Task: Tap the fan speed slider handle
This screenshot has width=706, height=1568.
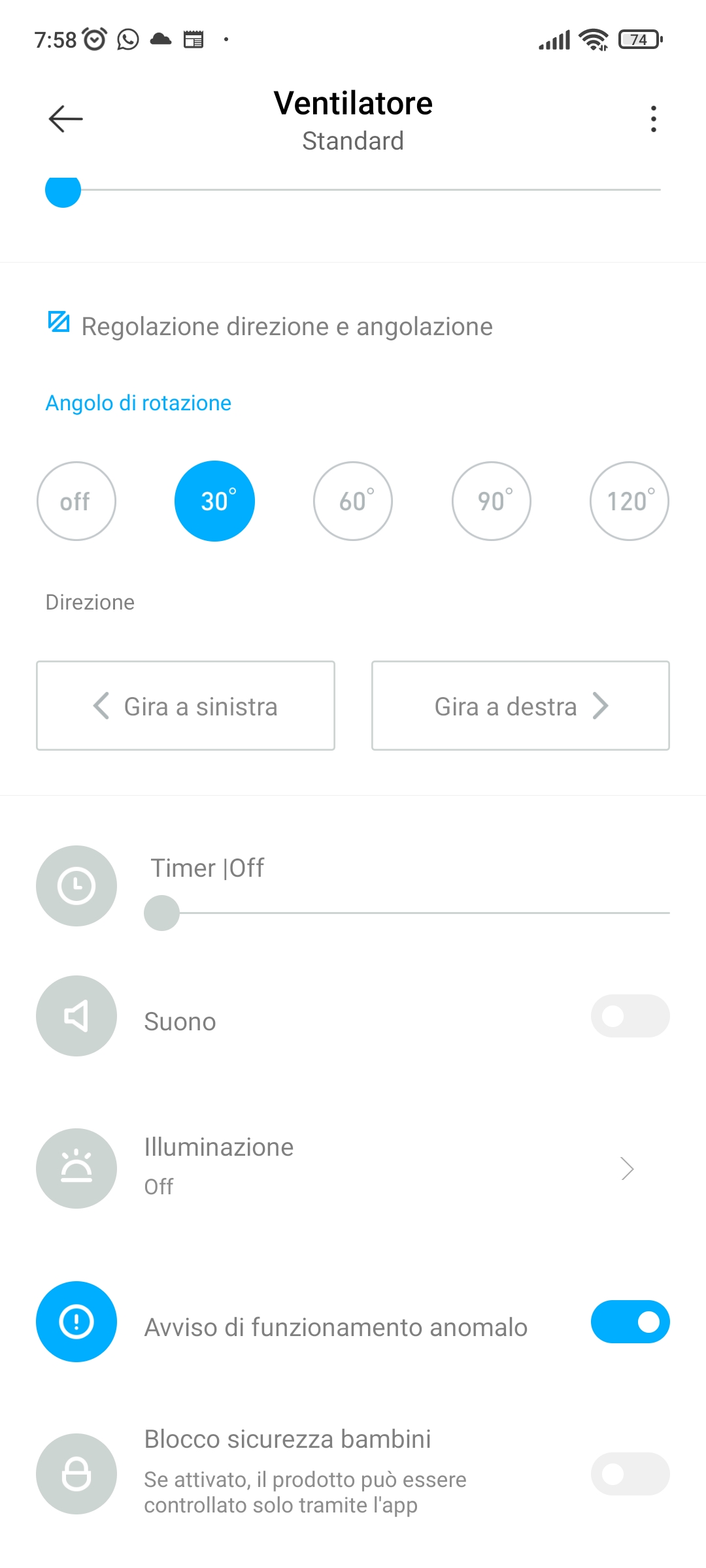Action: [63, 190]
